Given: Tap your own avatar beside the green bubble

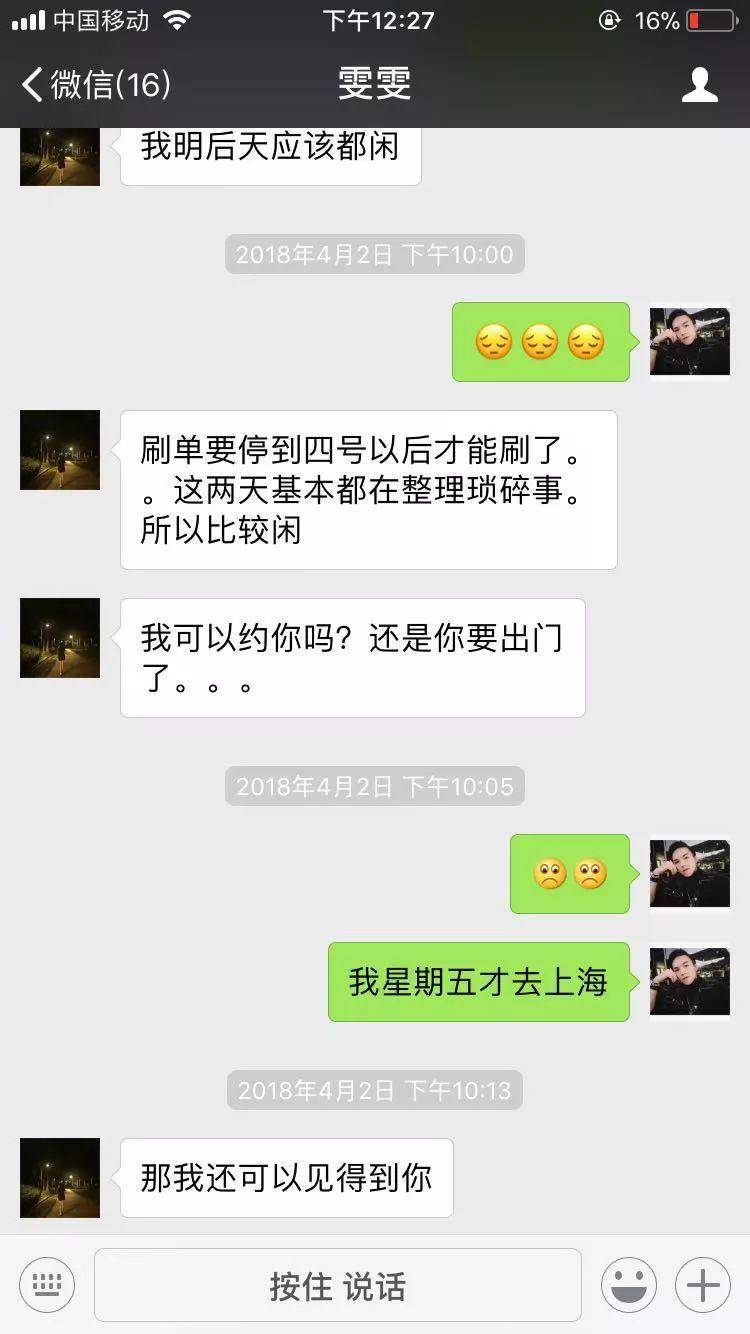Looking at the screenshot, I should pyautogui.click(x=690, y=981).
